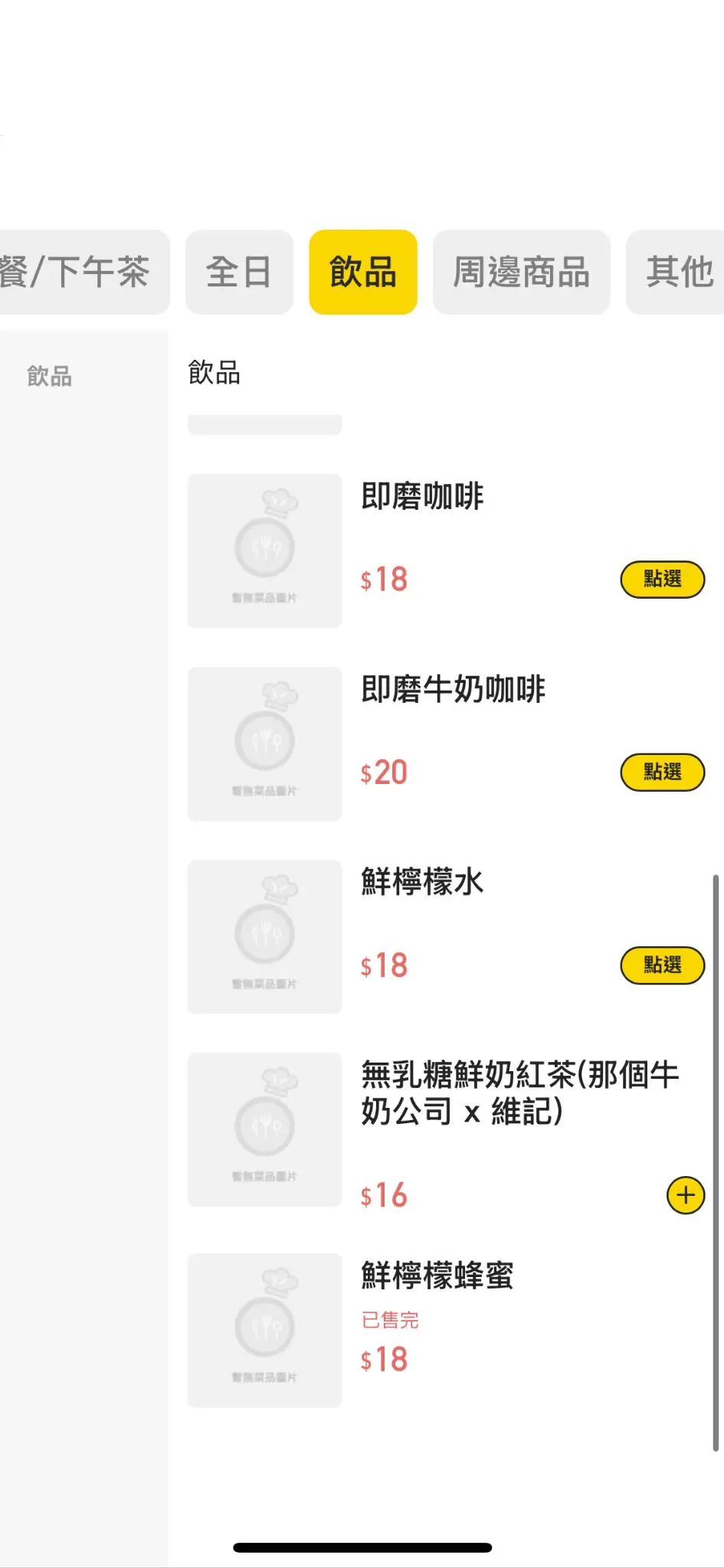Viewport: 724px width, 1568px height.
Task: Tap 點選 for 即磨咖啡
Action: point(662,580)
